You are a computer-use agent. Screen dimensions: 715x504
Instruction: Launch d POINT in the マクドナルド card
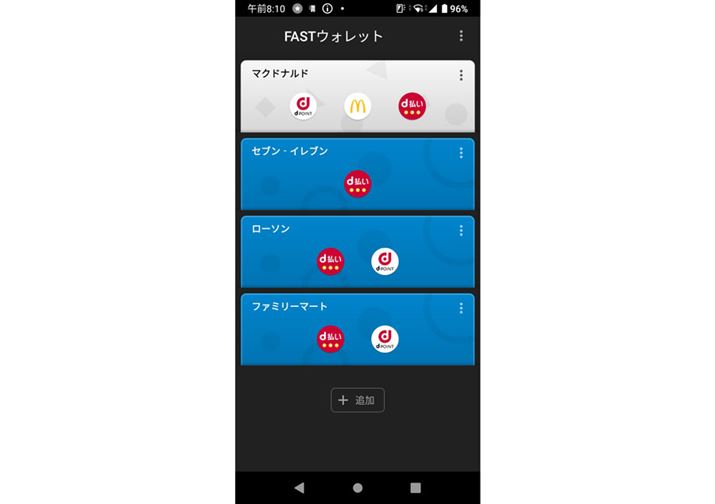point(303,106)
